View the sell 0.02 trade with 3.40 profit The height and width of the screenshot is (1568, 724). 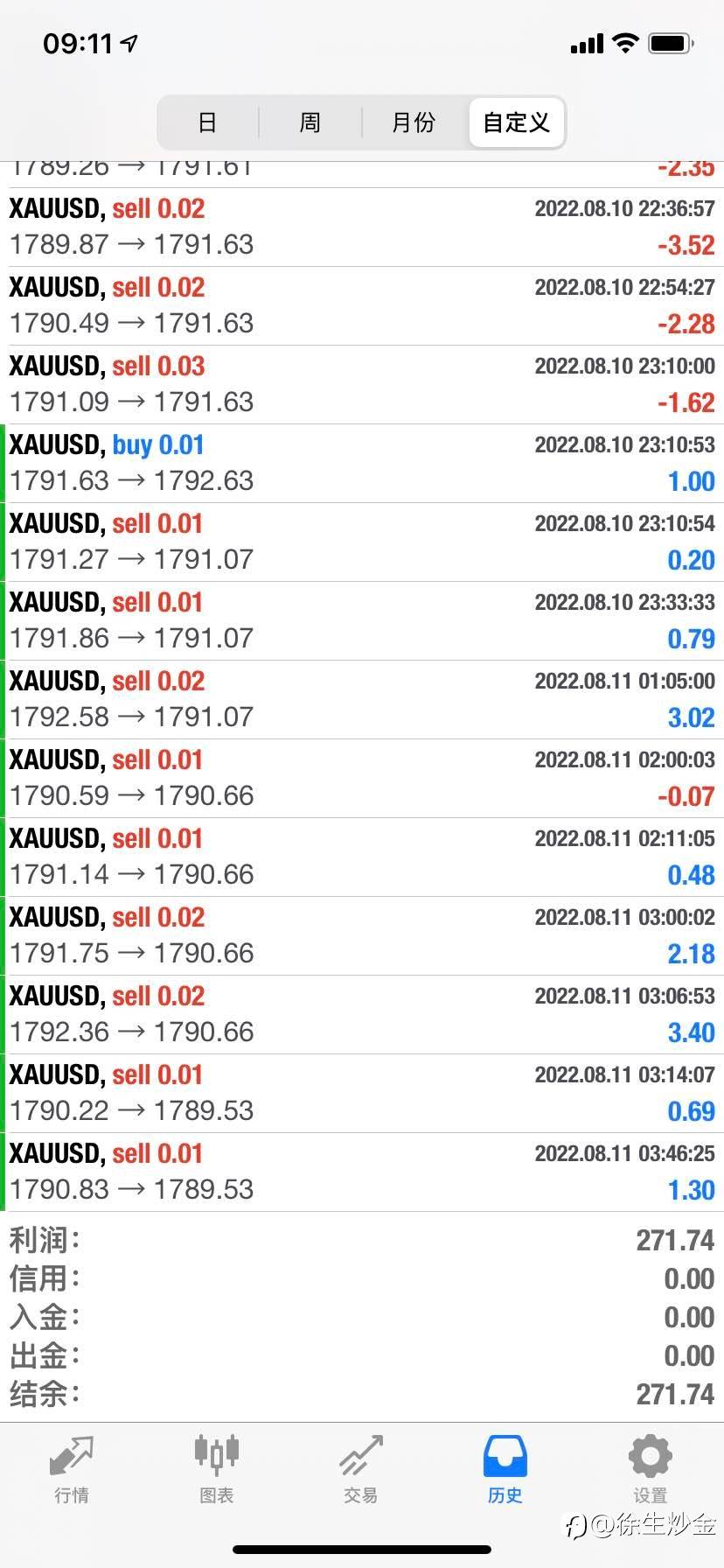(x=362, y=1015)
